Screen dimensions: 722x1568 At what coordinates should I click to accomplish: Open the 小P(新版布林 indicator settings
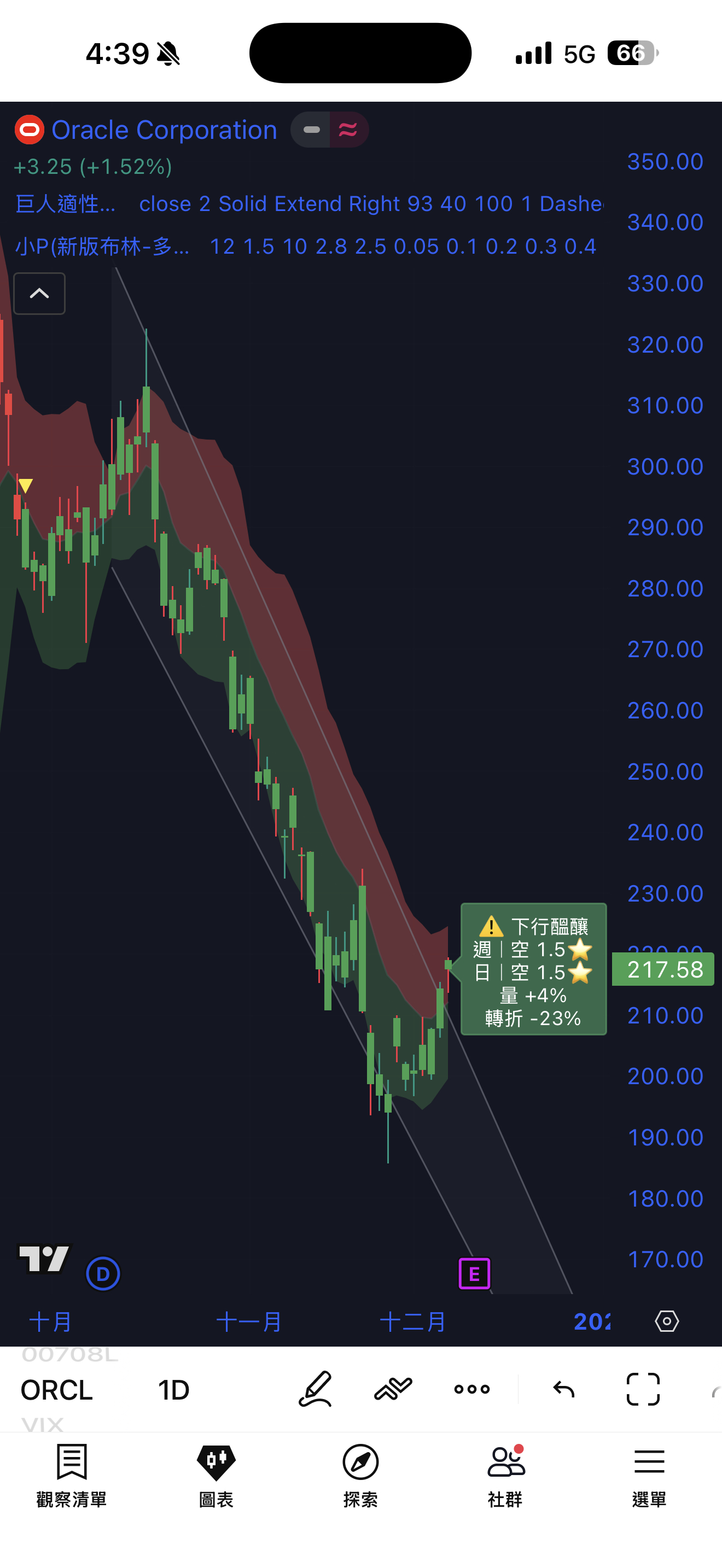[102, 247]
